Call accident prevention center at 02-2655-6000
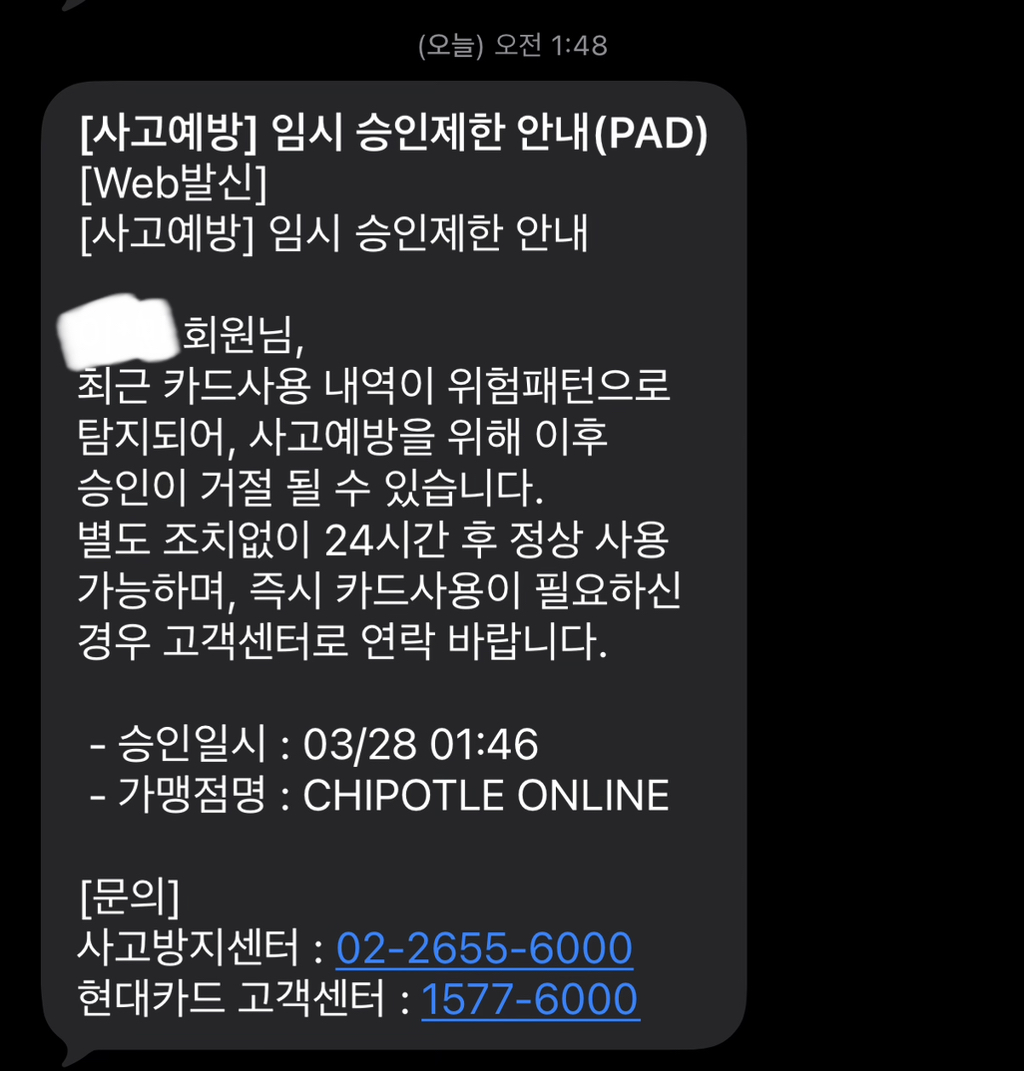 point(484,949)
